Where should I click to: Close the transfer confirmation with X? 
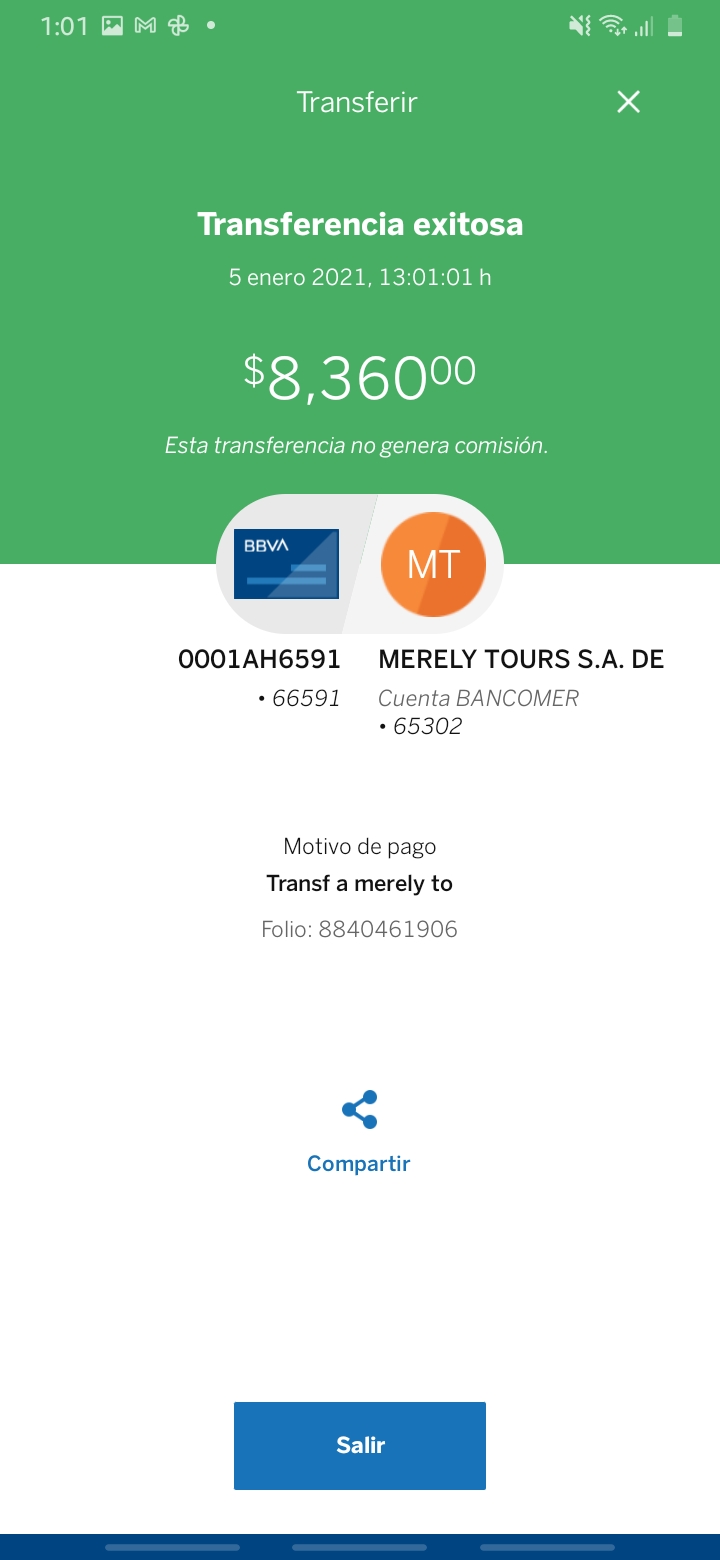click(x=628, y=101)
